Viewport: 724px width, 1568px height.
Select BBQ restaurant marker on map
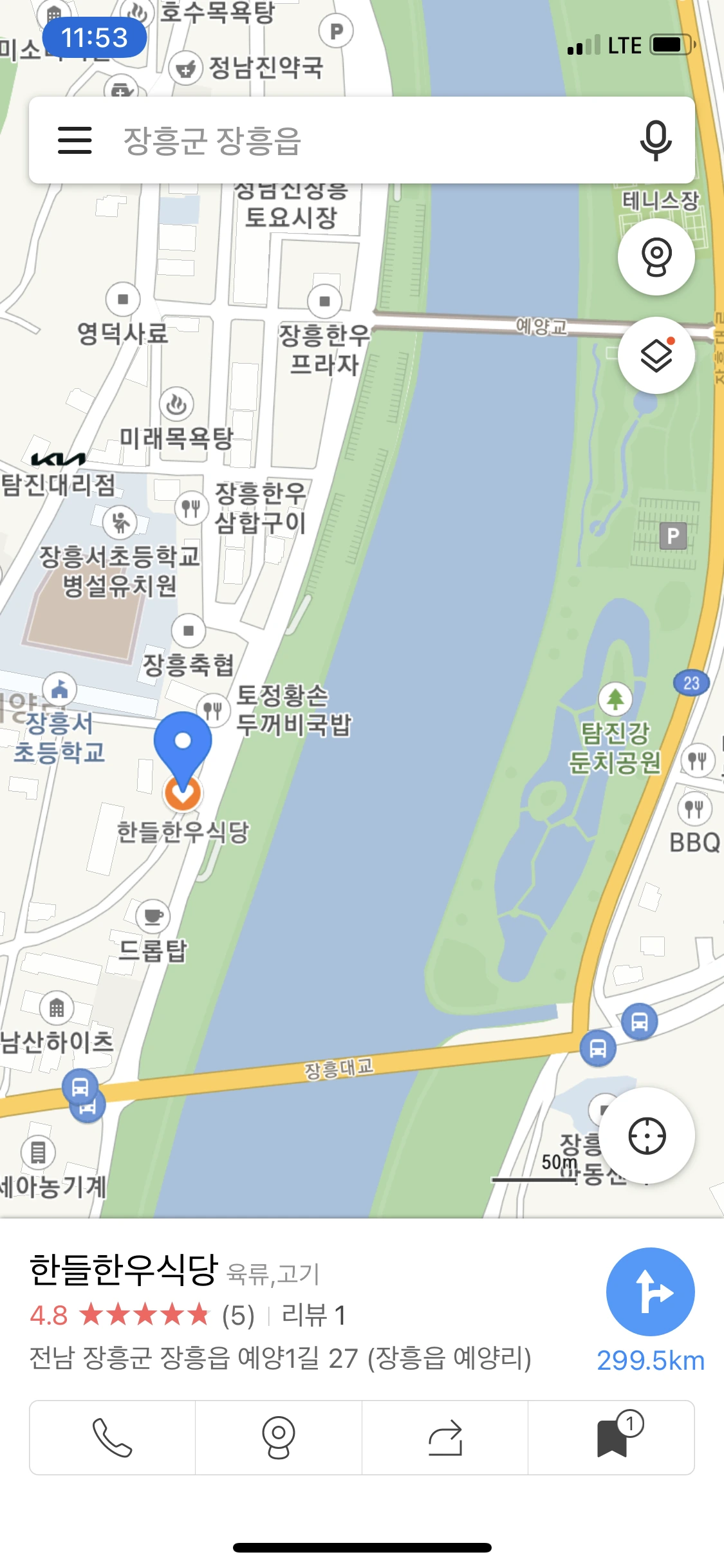(x=694, y=808)
